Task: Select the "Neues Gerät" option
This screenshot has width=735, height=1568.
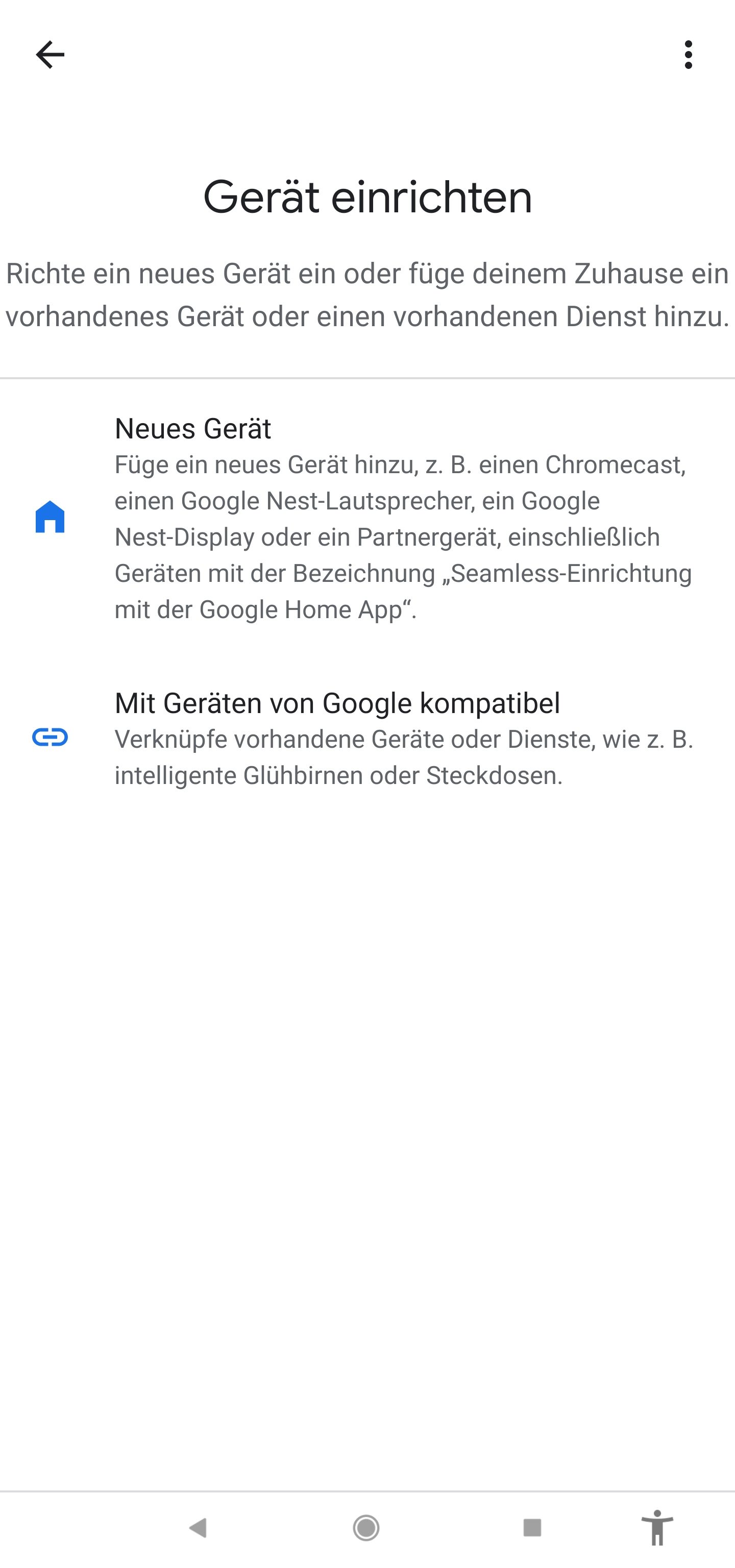Action: click(x=367, y=518)
